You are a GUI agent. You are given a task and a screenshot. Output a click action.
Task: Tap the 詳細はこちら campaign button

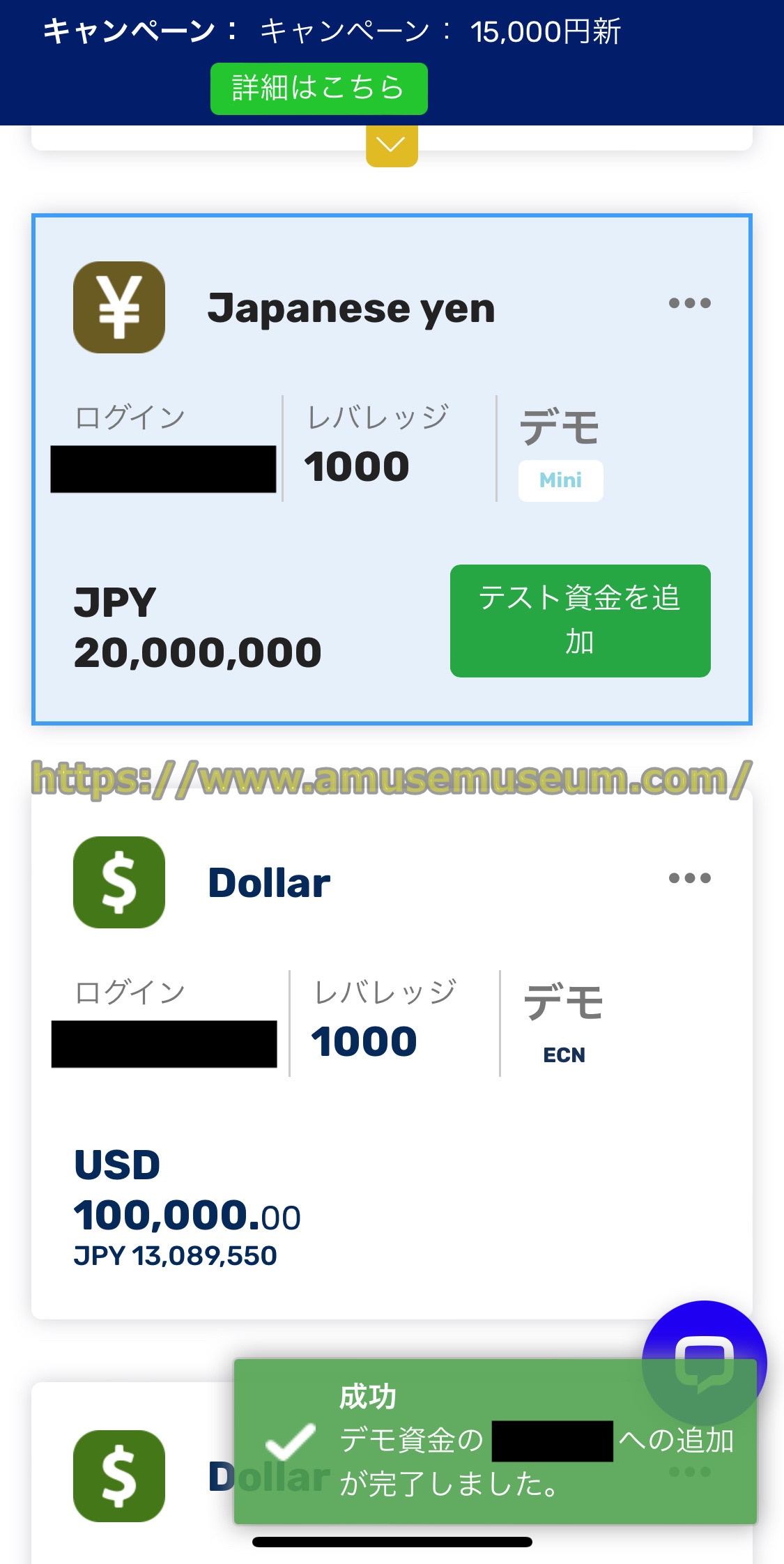[x=319, y=89]
